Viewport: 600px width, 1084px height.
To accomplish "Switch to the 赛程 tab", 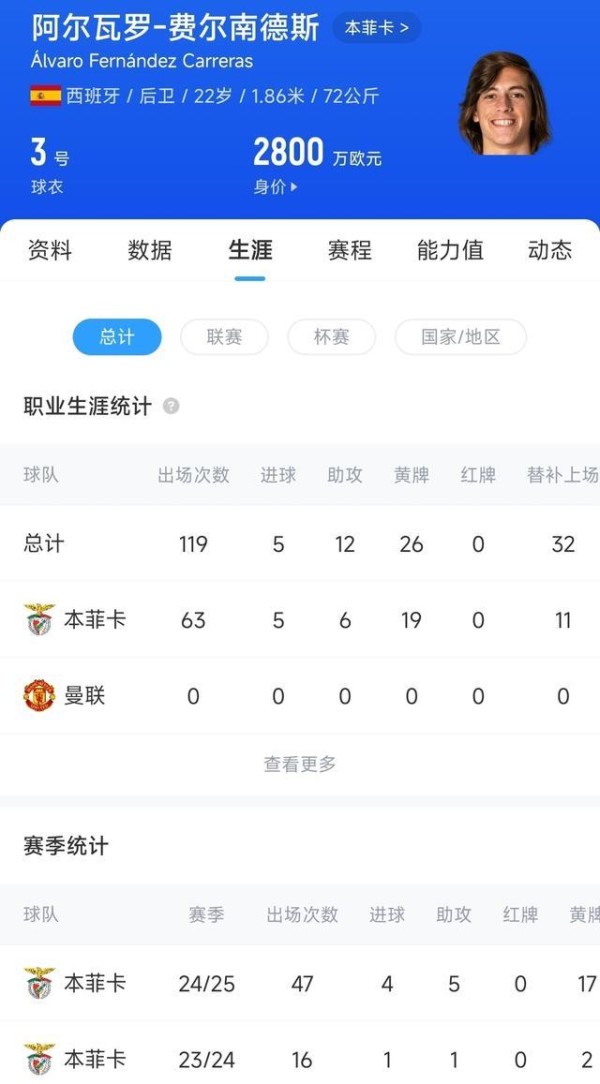I will tap(350, 250).
